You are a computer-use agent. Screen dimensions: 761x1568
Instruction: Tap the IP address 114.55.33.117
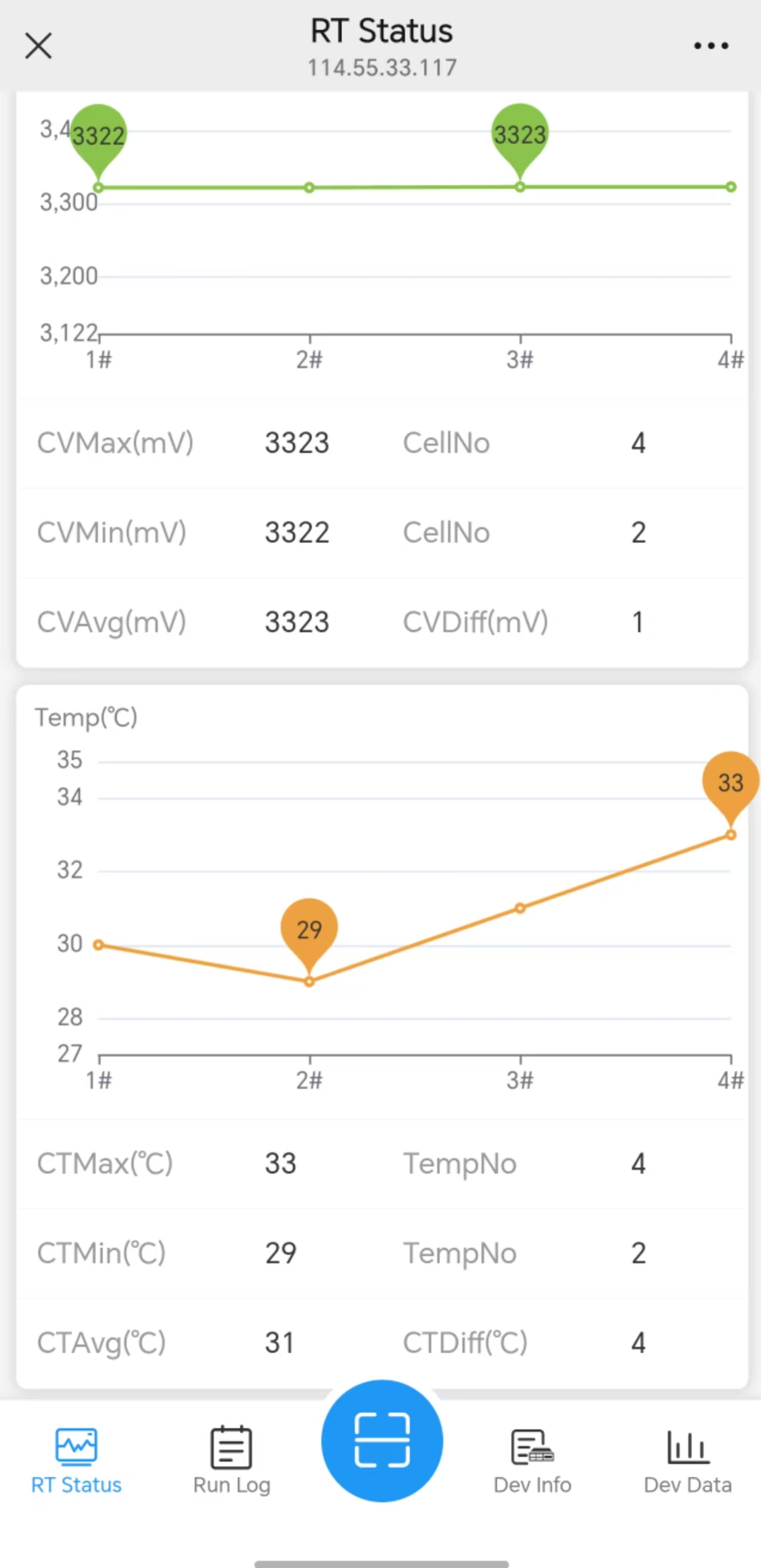(x=381, y=67)
